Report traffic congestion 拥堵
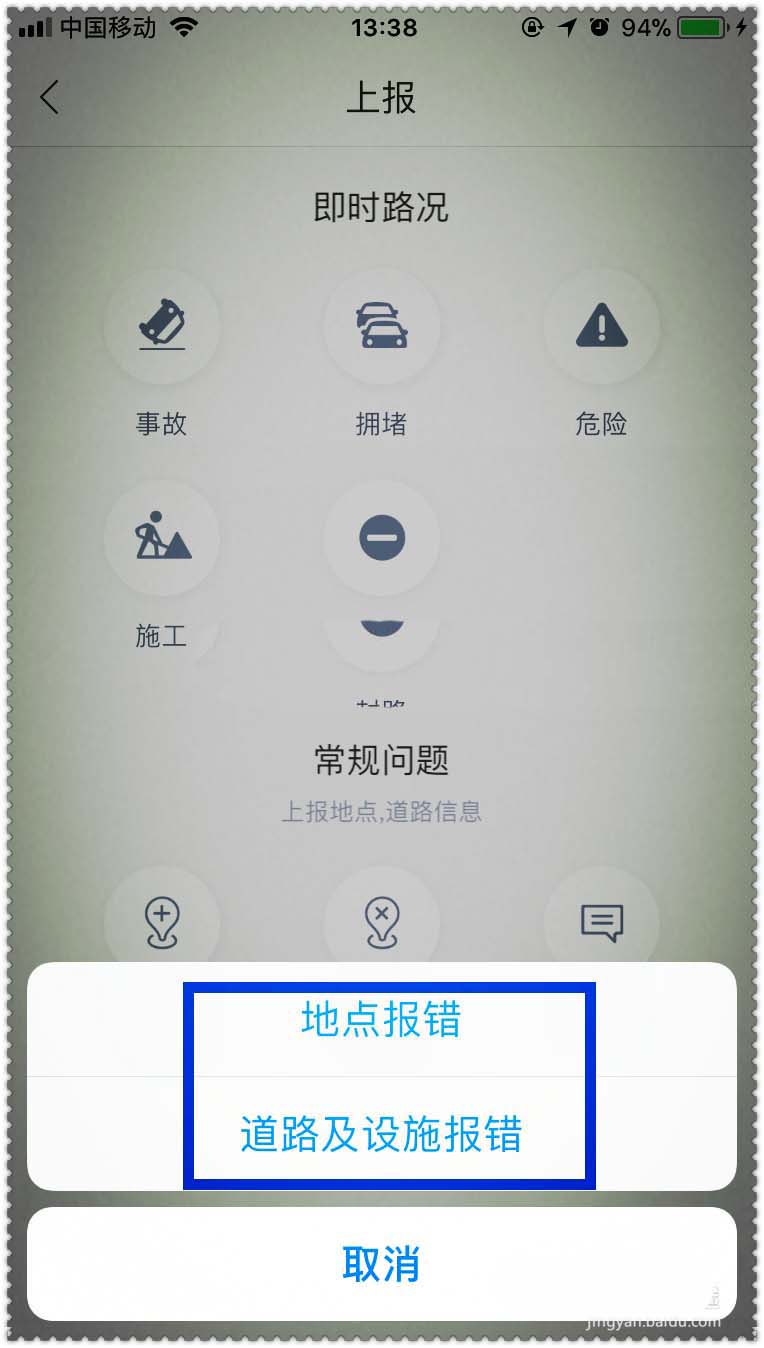 [x=381, y=327]
